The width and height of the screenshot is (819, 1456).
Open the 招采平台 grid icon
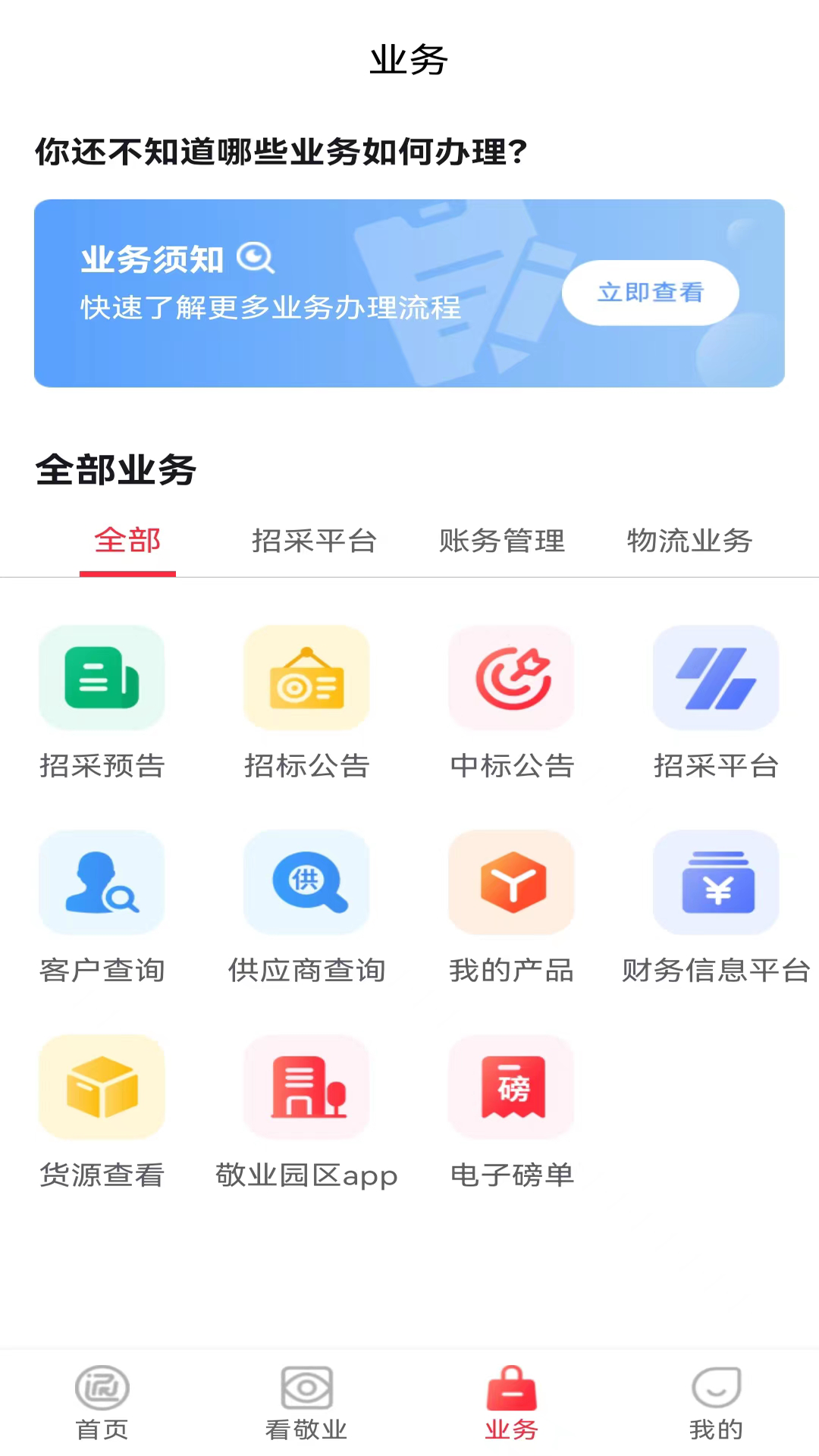coord(716,677)
